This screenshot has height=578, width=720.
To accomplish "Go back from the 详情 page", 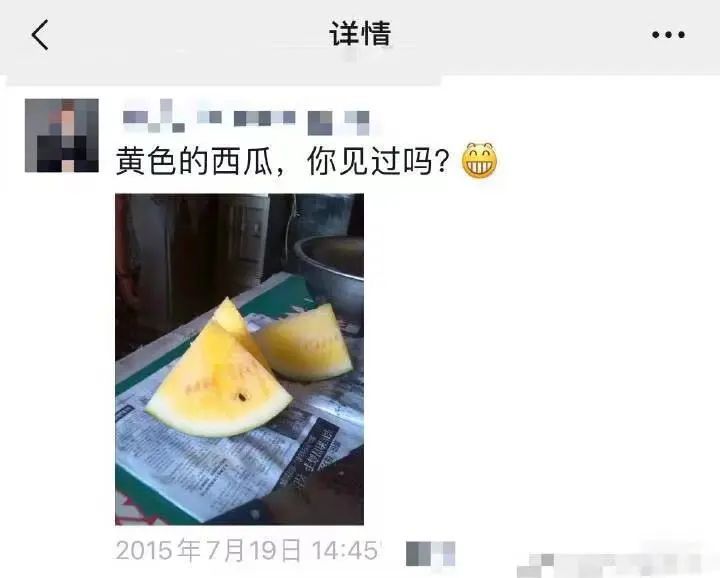I will click(39, 35).
